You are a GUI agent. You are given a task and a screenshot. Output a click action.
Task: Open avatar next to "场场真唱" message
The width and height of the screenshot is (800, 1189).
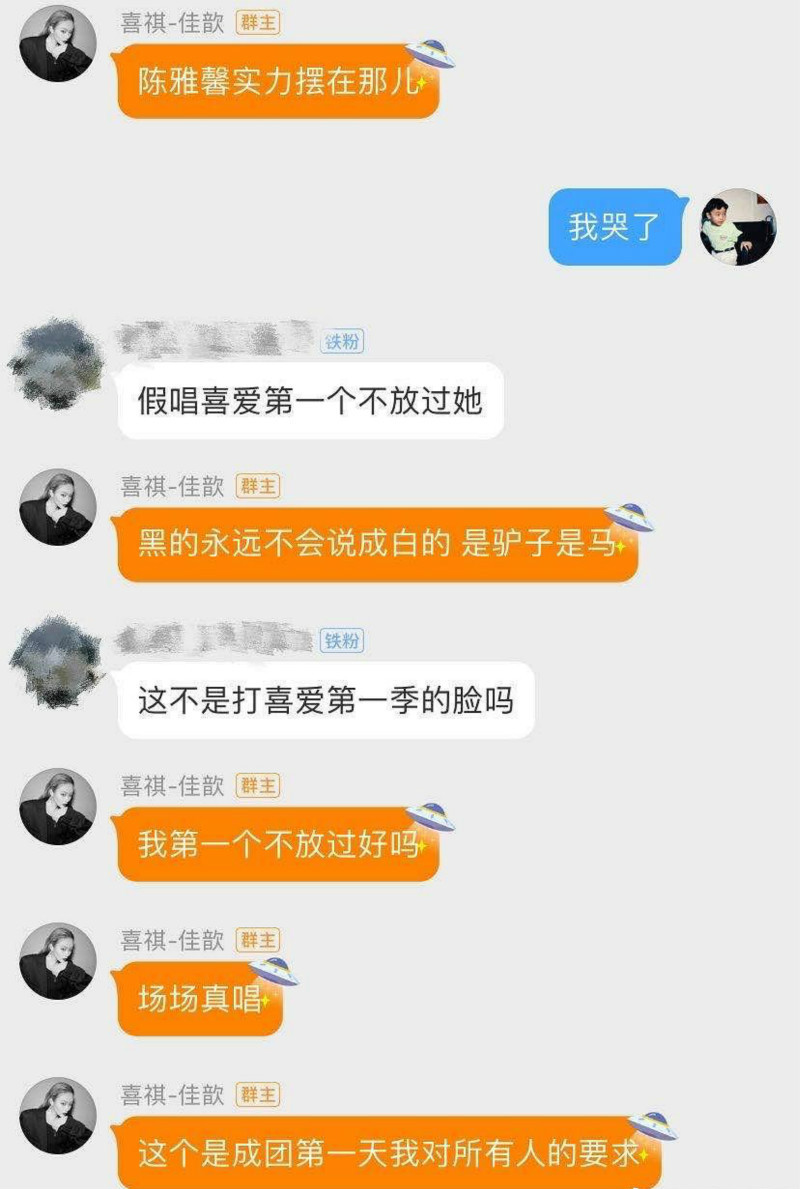click(x=58, y=961)
